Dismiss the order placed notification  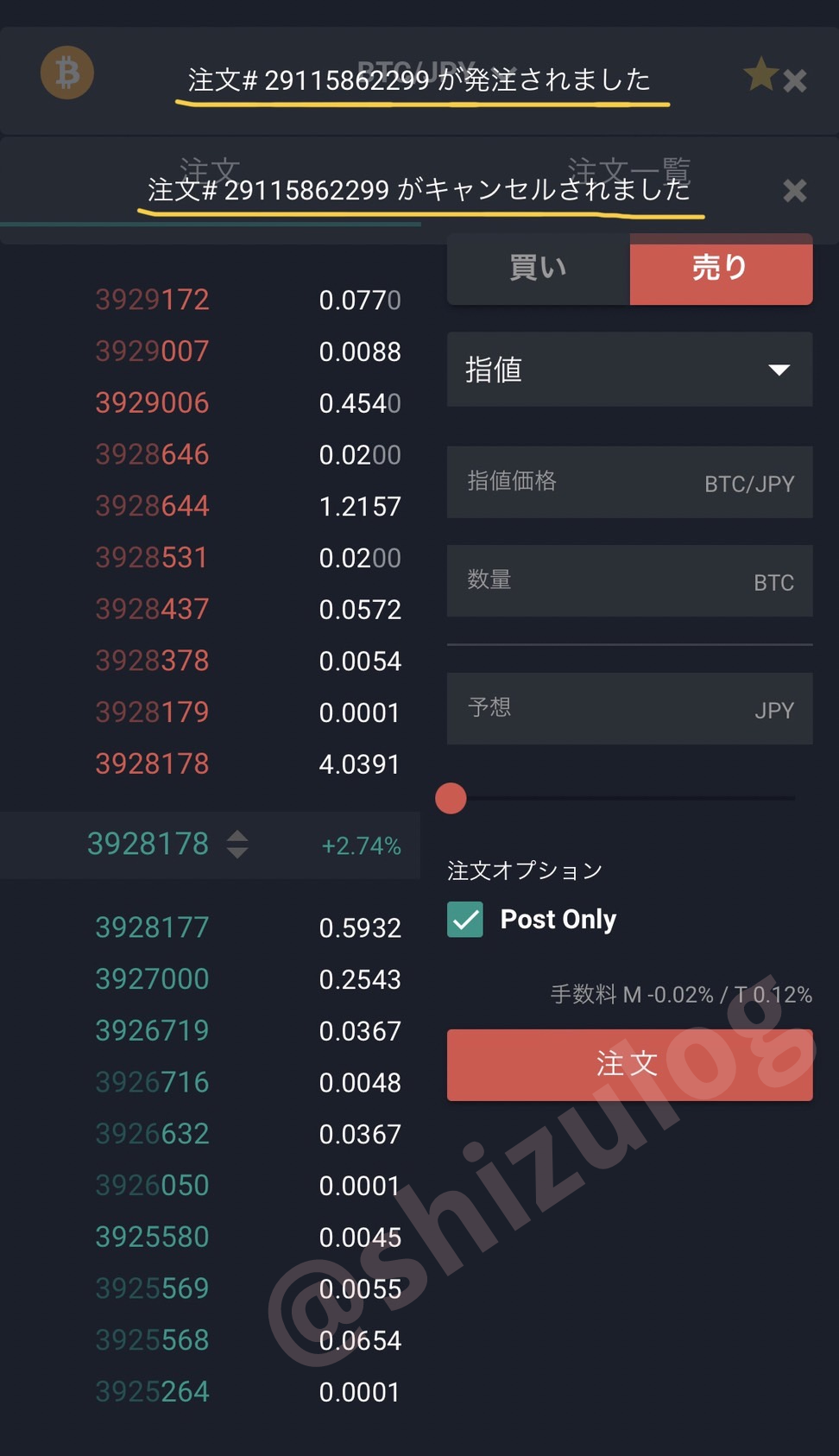tap(793, 80)
